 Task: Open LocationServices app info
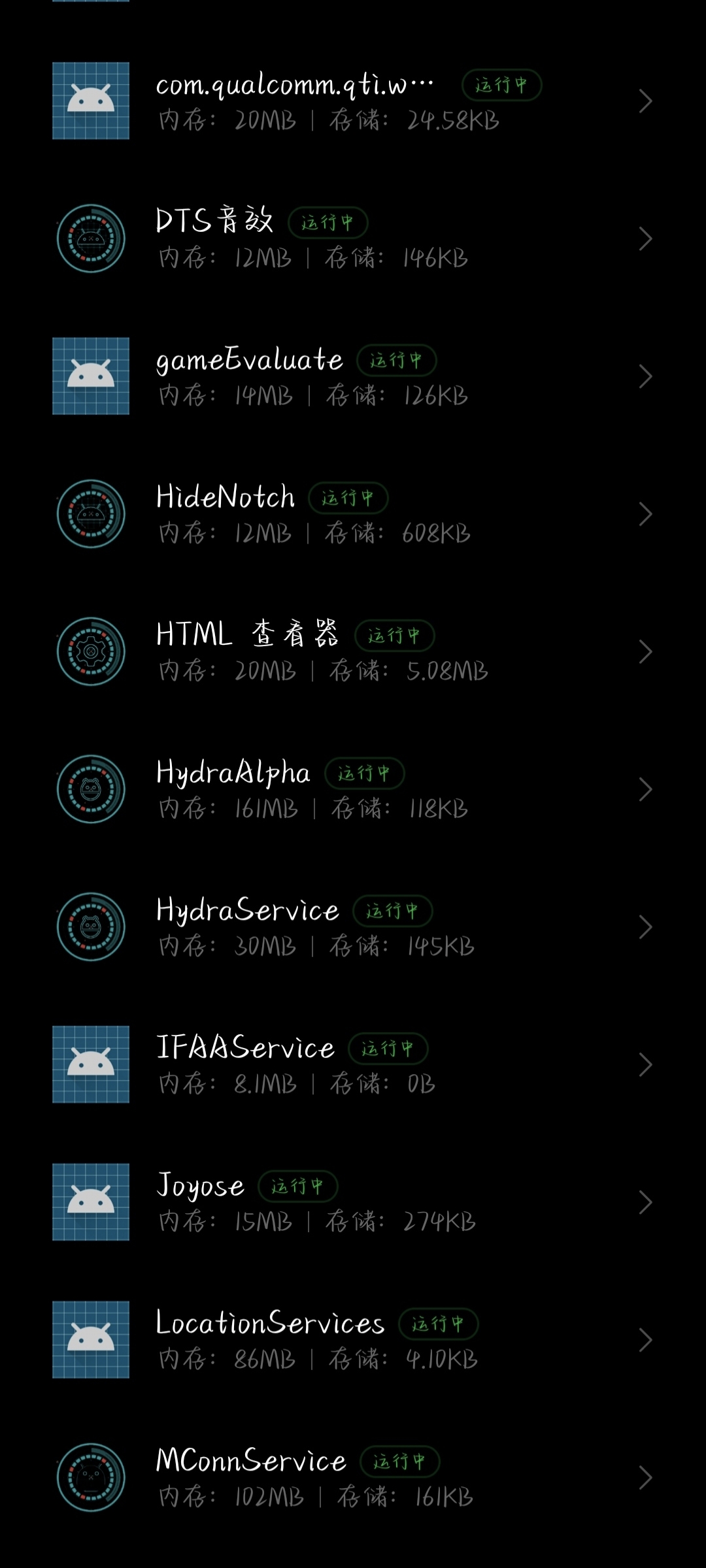coord(353,1340)
